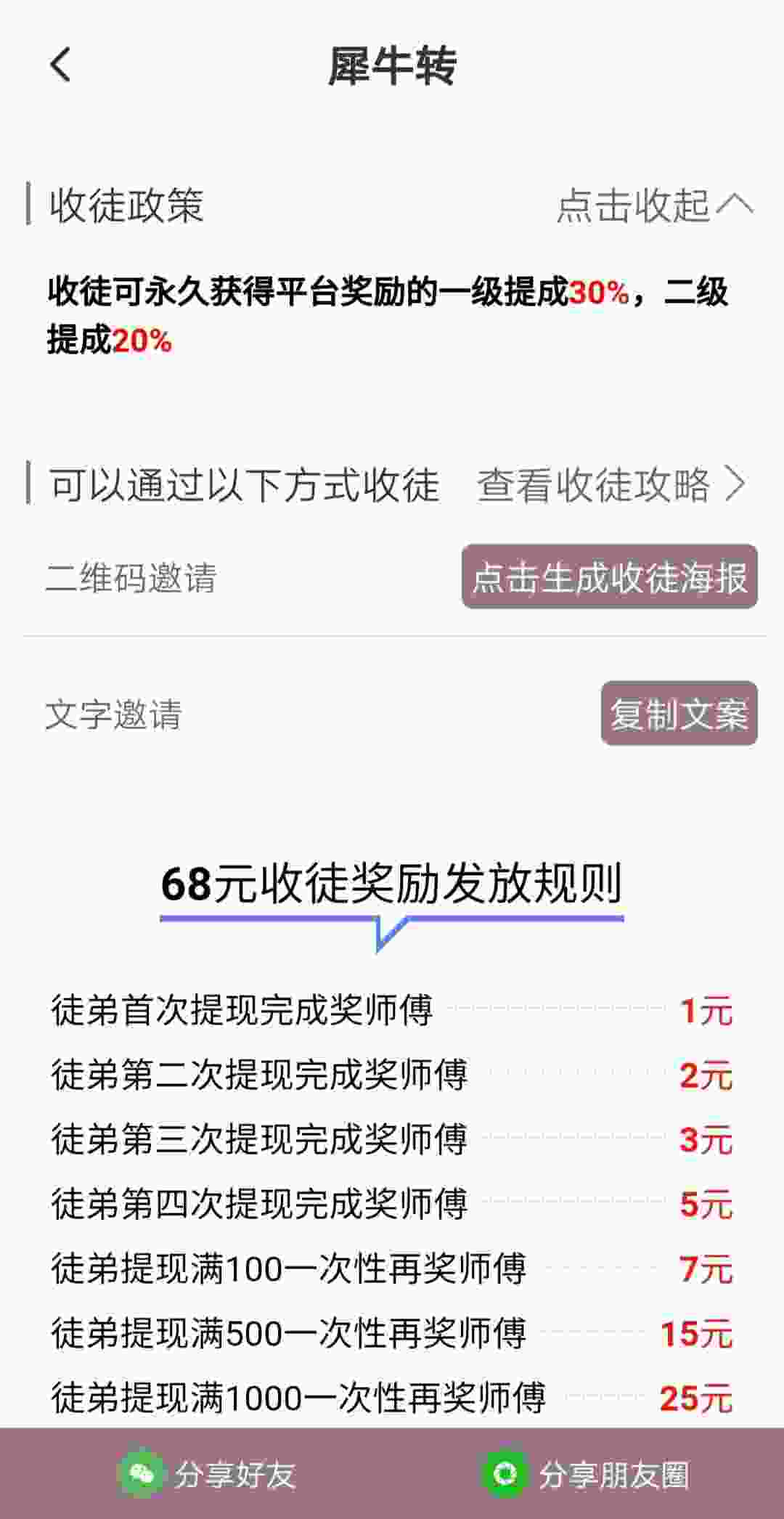This screenshot has height=1519, width=784.
Task: Copy the invite text with 复制文案
Action: click(679, 714)
